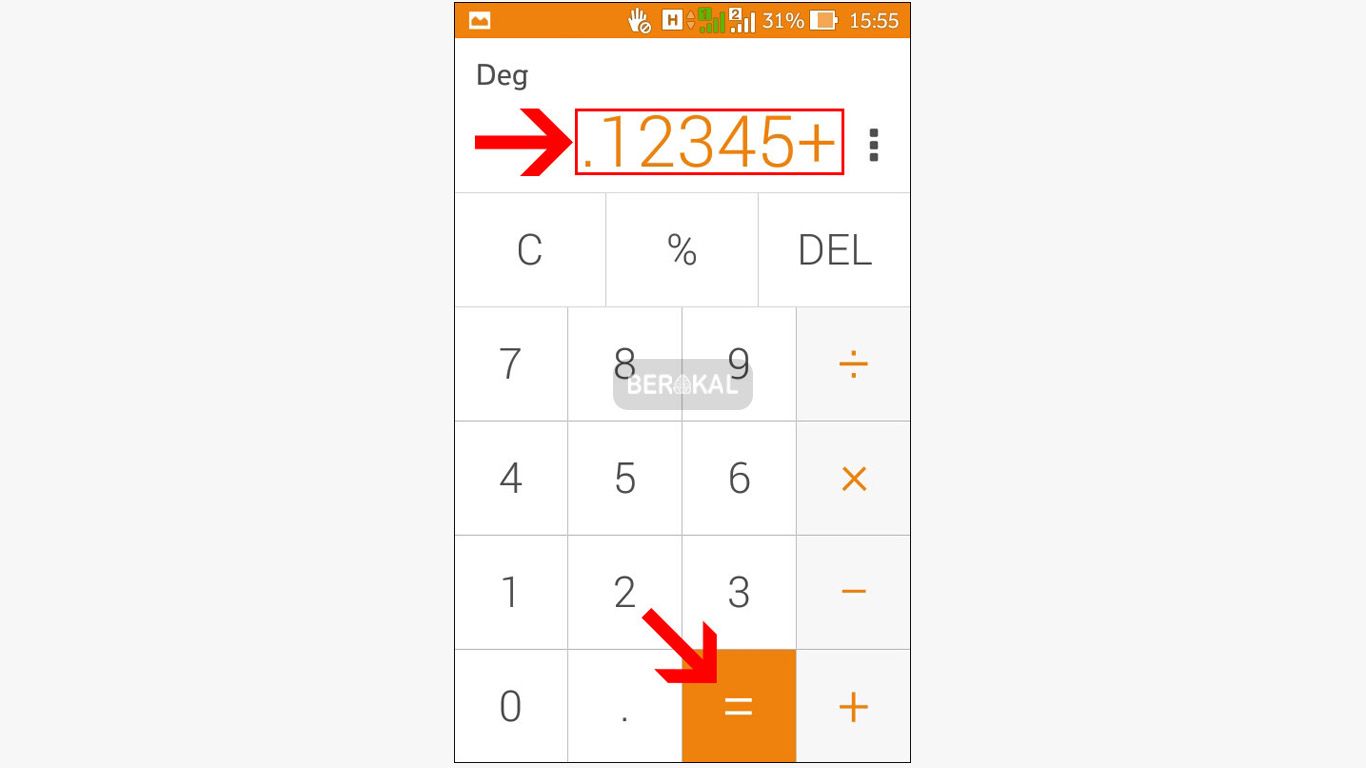Open the three-dot overflow menu
The width and height of the screenshot is (1366, 768).
click(874, 146)
